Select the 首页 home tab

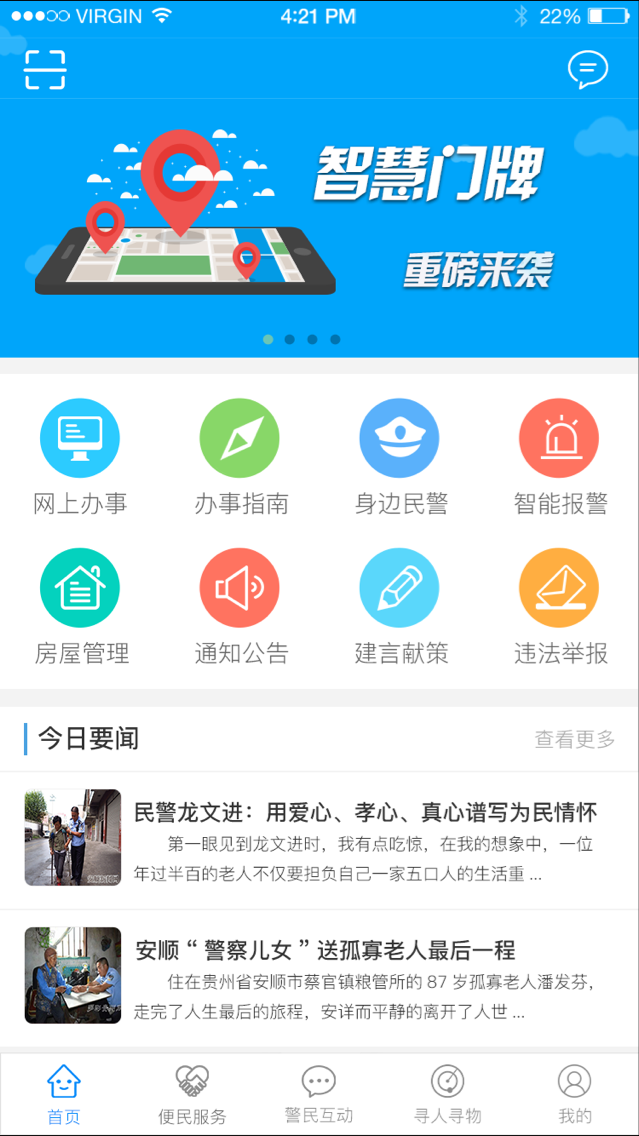pyautogui.click(x=64, y=1095)
